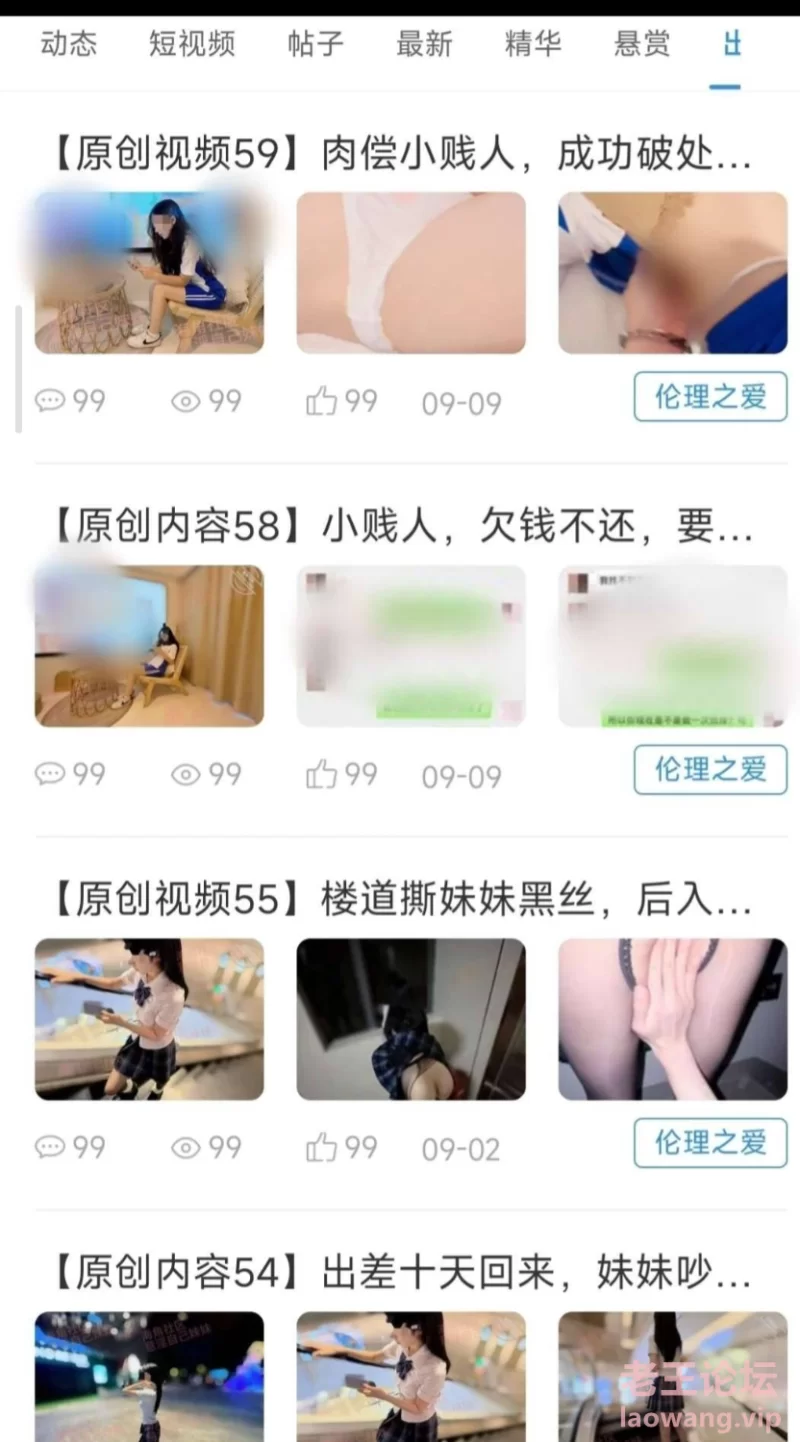800x1442 pixels.
Task: Go to the 精华 tab
Action: point(533,45)
